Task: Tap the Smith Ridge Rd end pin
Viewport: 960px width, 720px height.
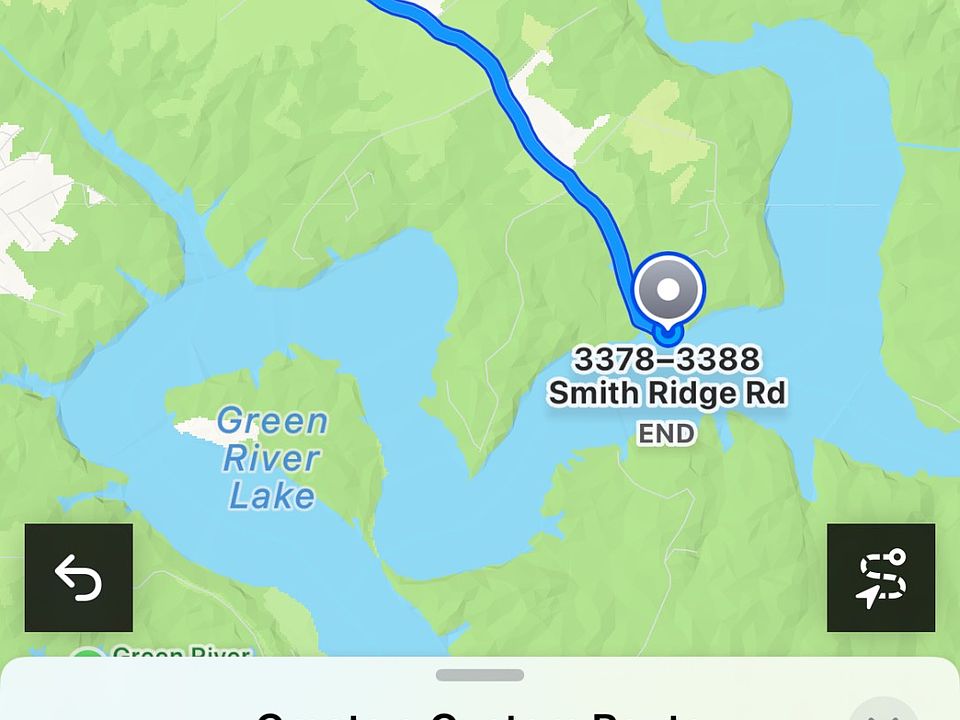Action: point(669,290)
